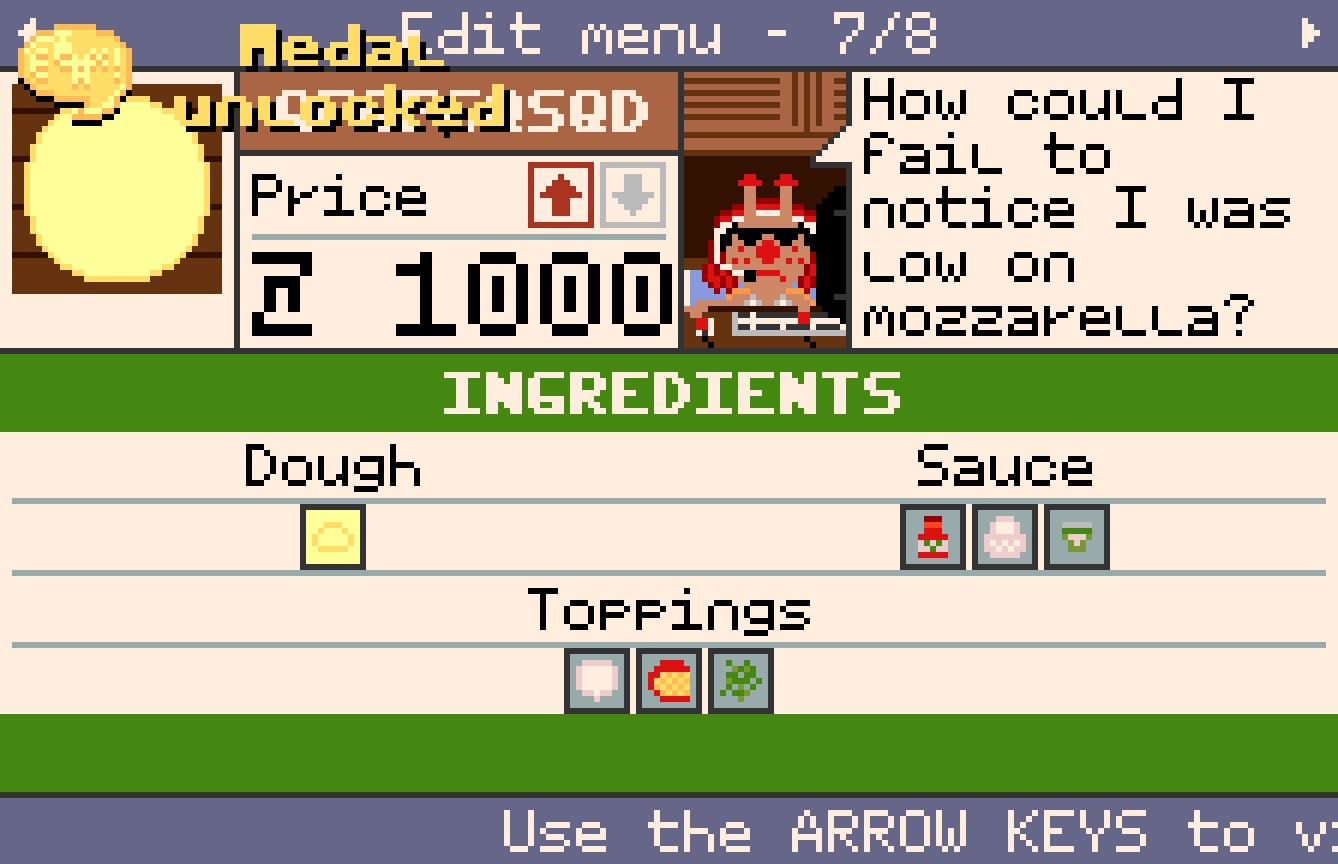This screenshot has width=1338, height=864.
Task: Select the green herb leaf topping
Action: click(x=741, y=682)
